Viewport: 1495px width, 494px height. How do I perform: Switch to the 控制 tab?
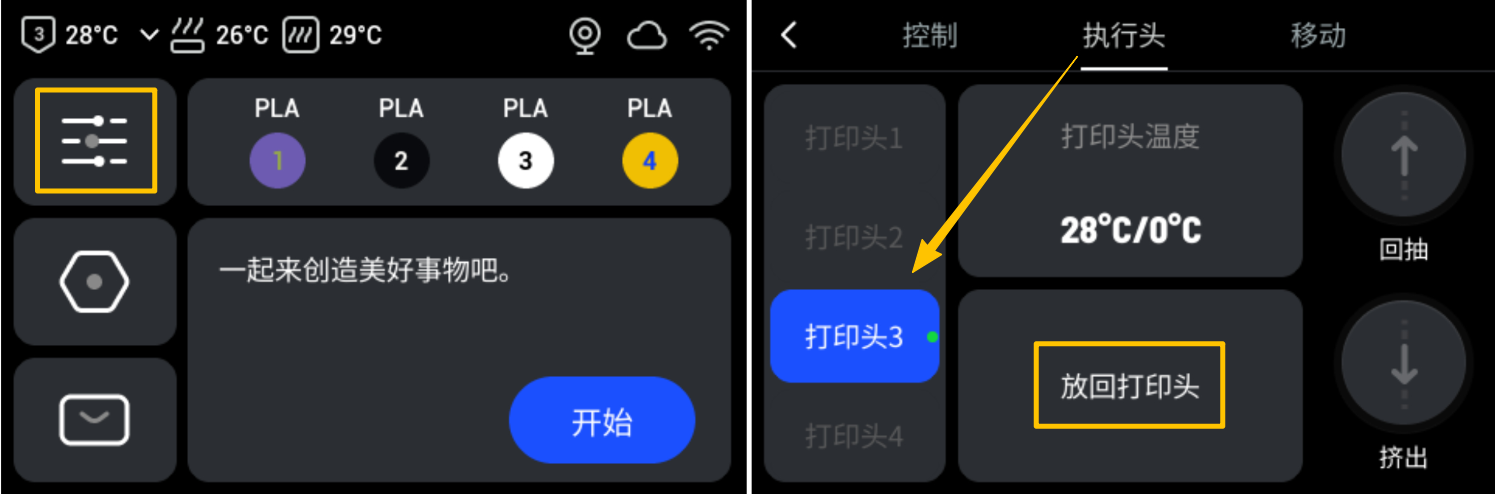[929, 36]
